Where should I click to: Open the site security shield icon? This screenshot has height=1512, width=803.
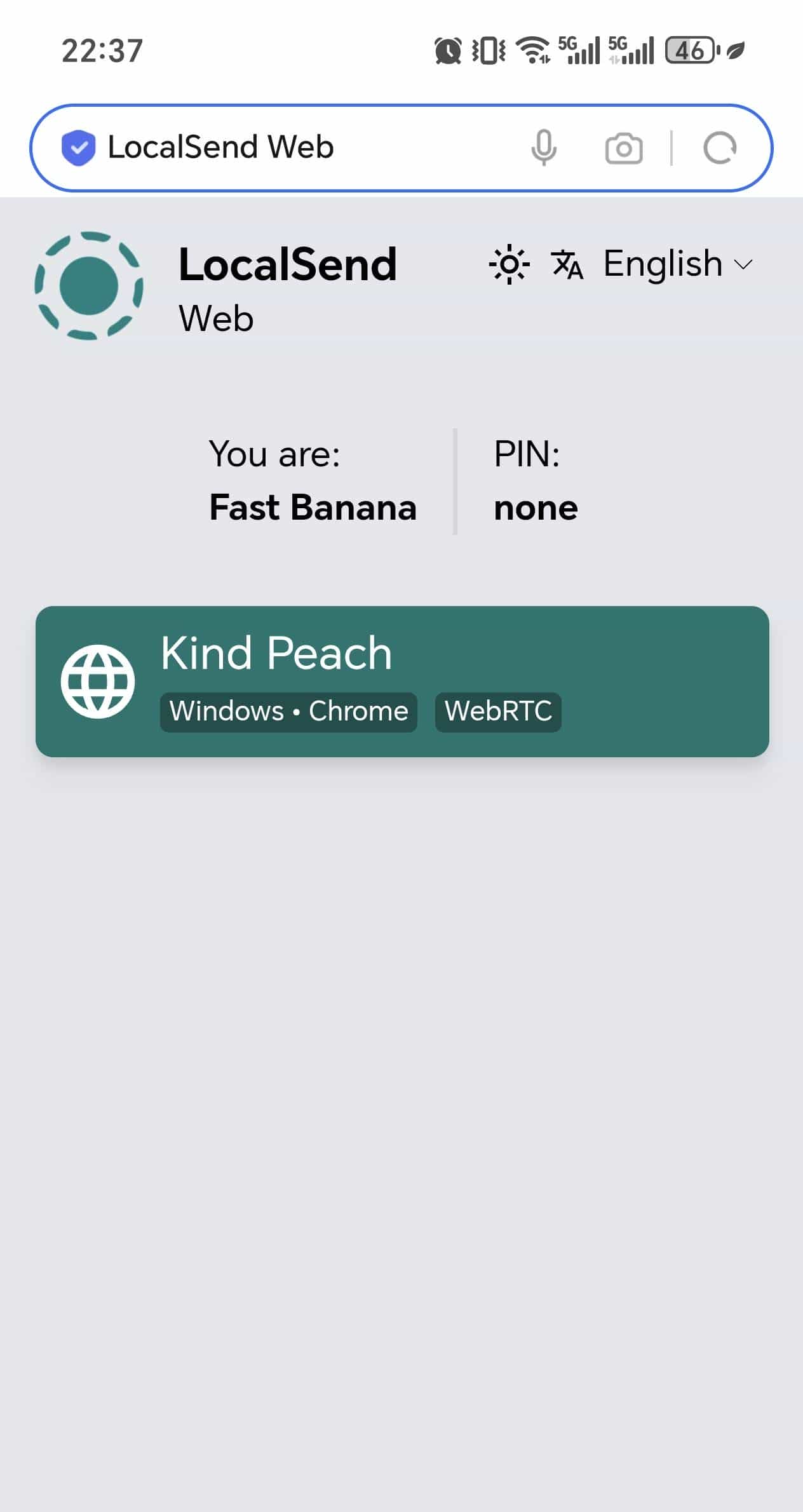[x=78, y=147]
